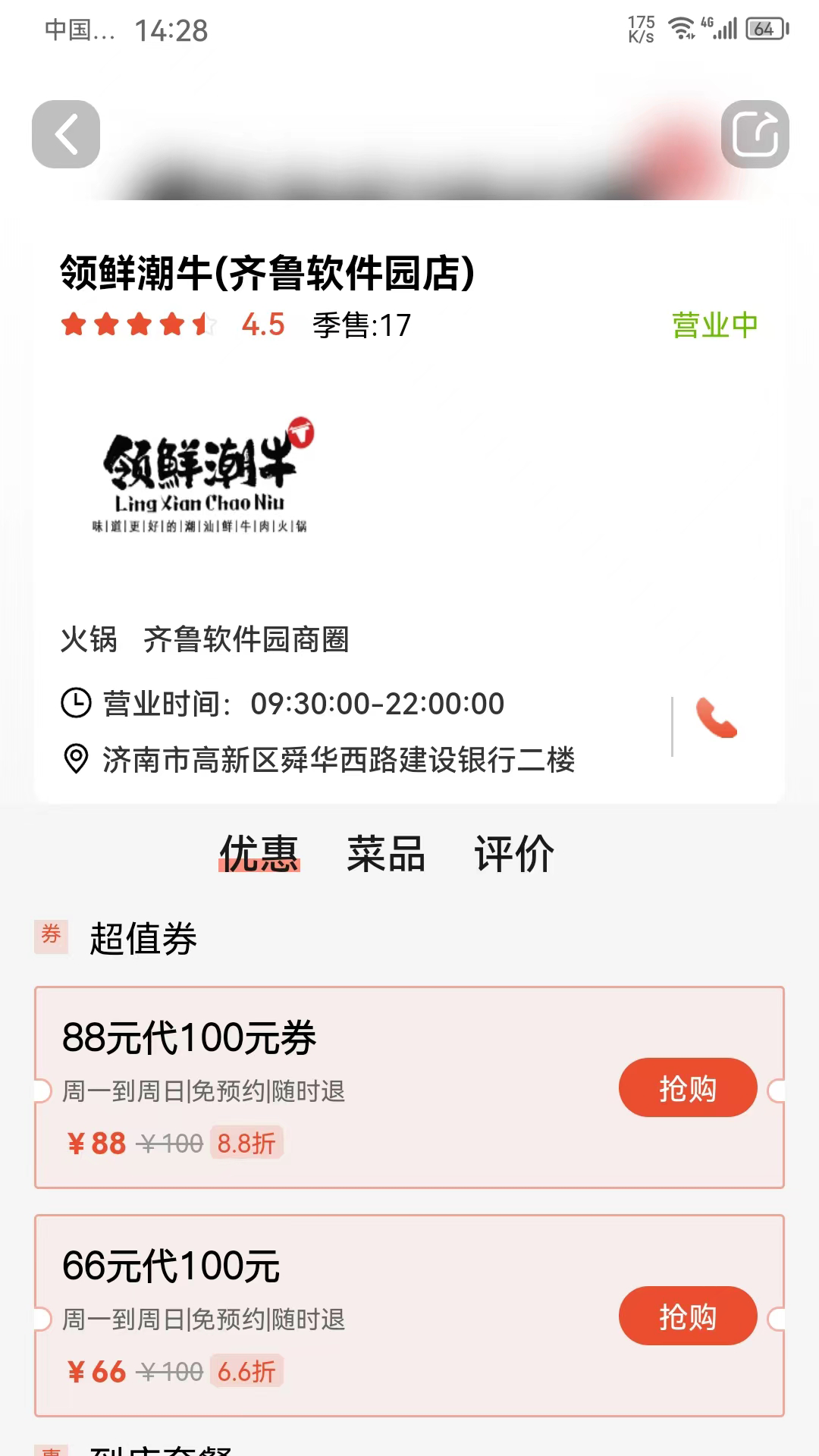Tap 抢购 on the 66元代100元 coupon
The width and height of the screenshot is (819, 1456).
687,1316
